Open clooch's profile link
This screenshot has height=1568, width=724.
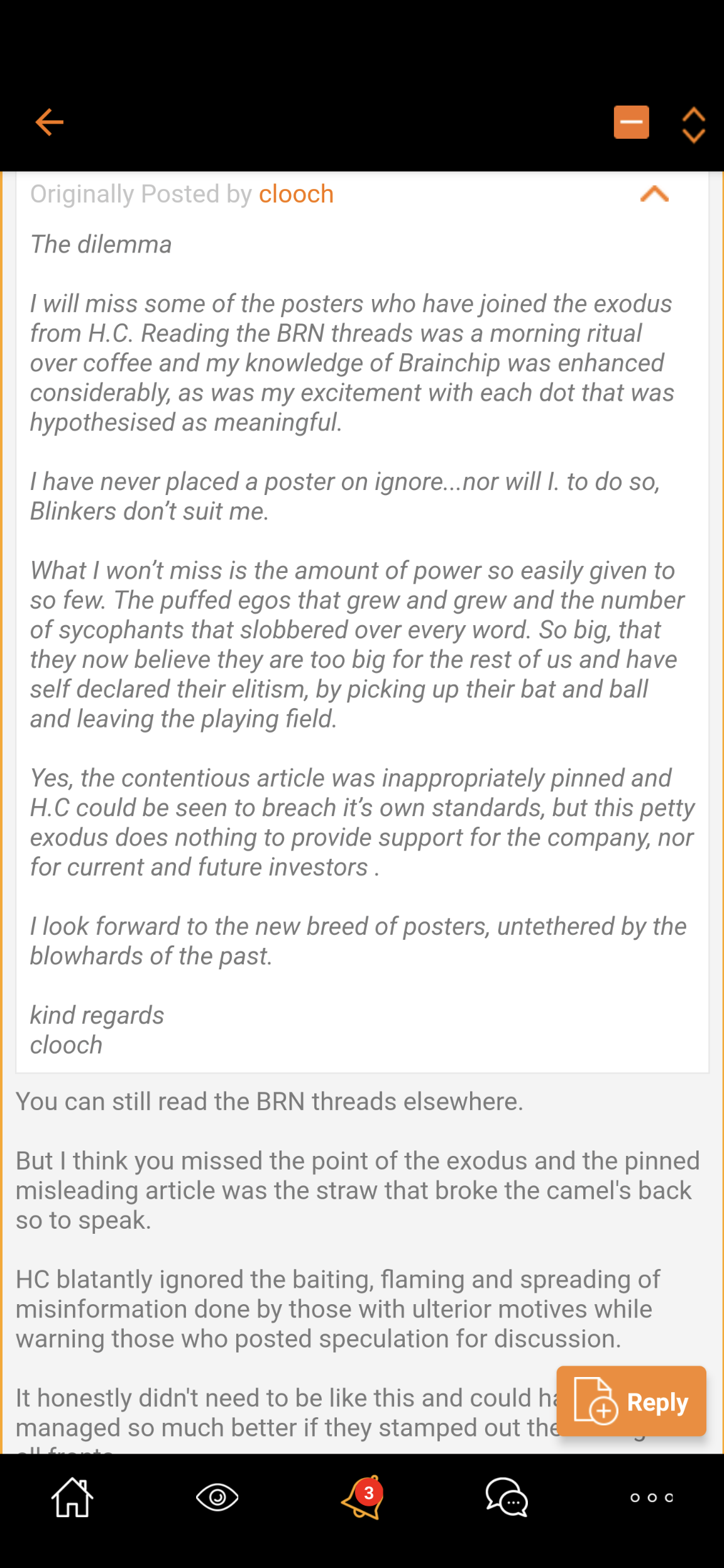(x=296, y=194)
